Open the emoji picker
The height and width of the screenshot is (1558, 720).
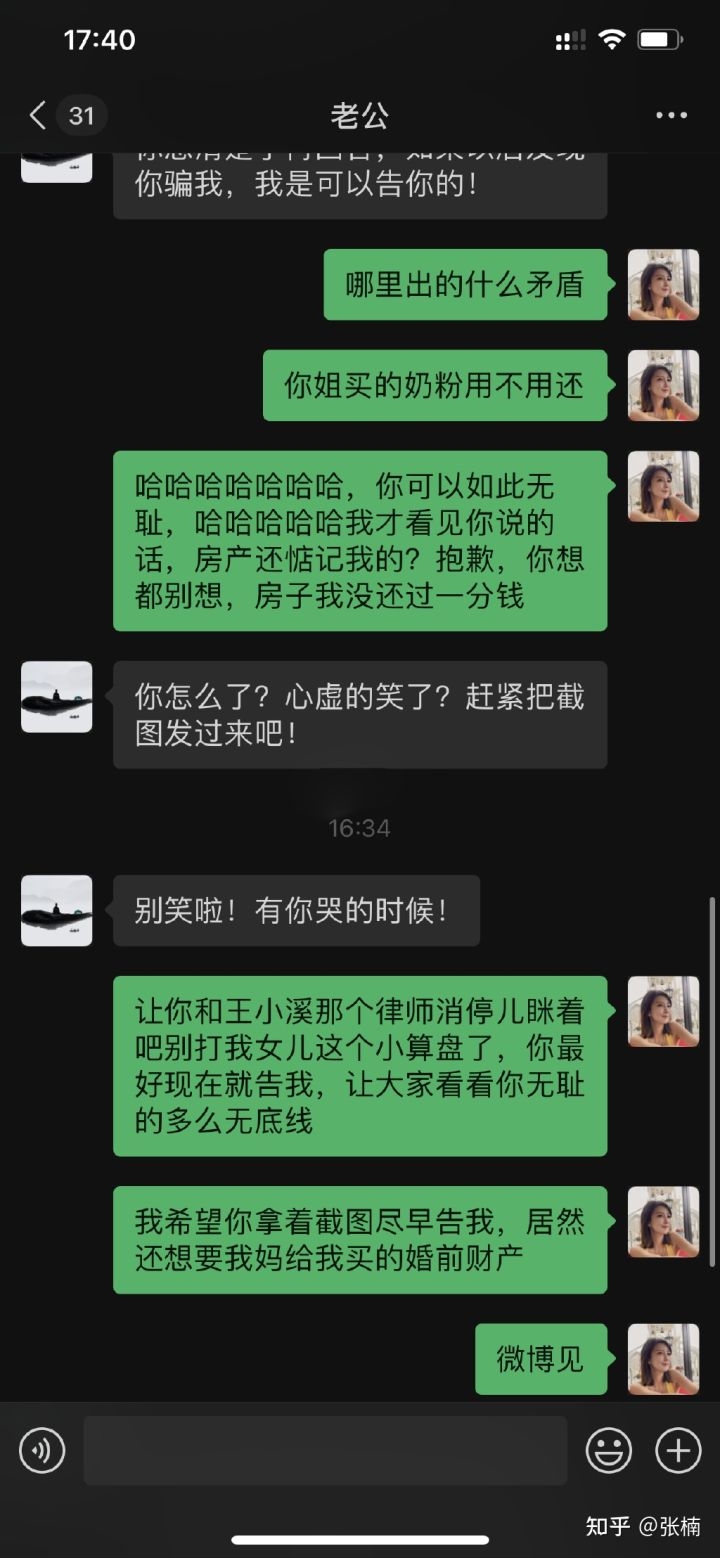pyautogui.click(x=608, y=1450)
